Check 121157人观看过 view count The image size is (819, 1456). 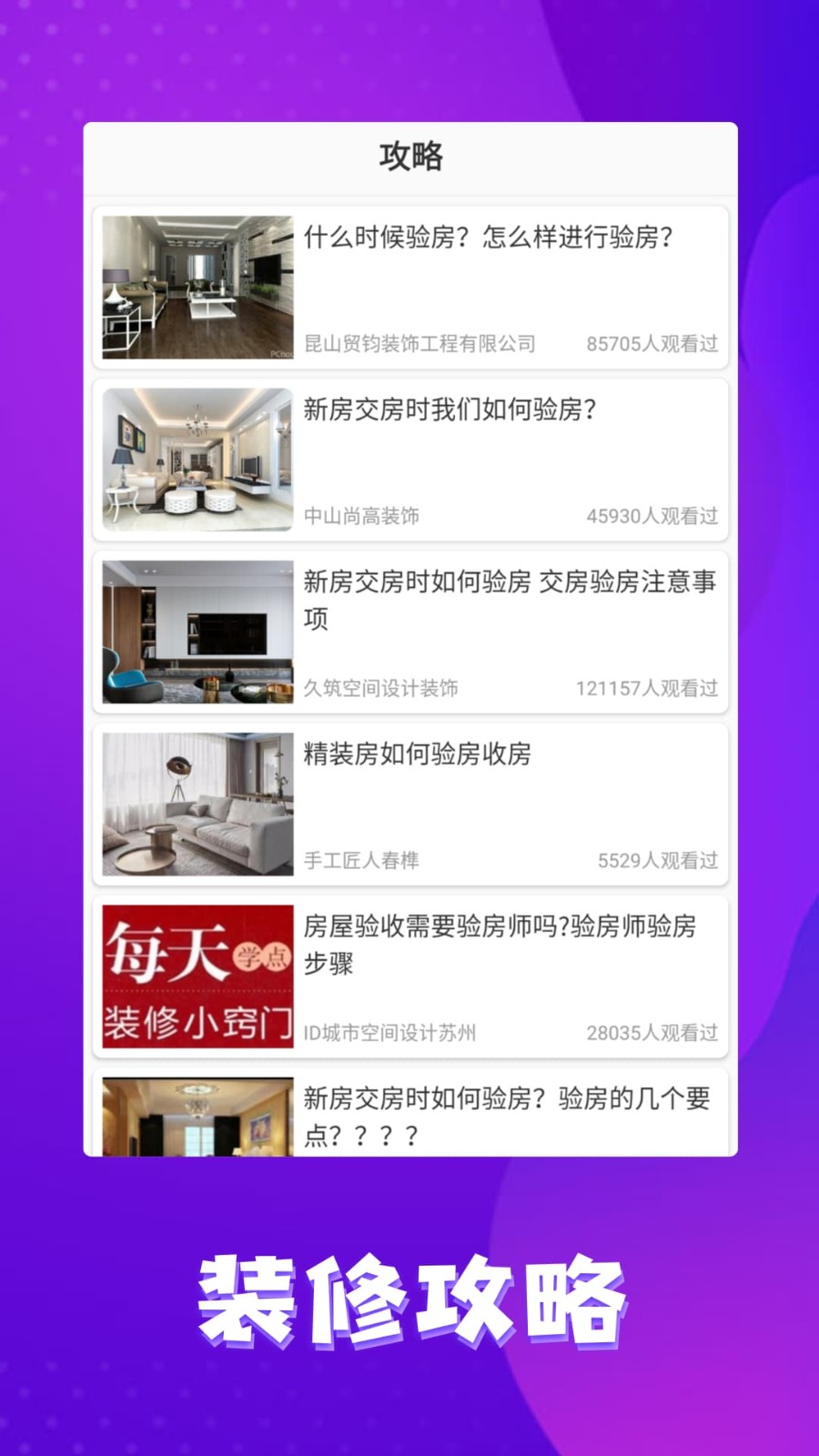click(648, 689)
